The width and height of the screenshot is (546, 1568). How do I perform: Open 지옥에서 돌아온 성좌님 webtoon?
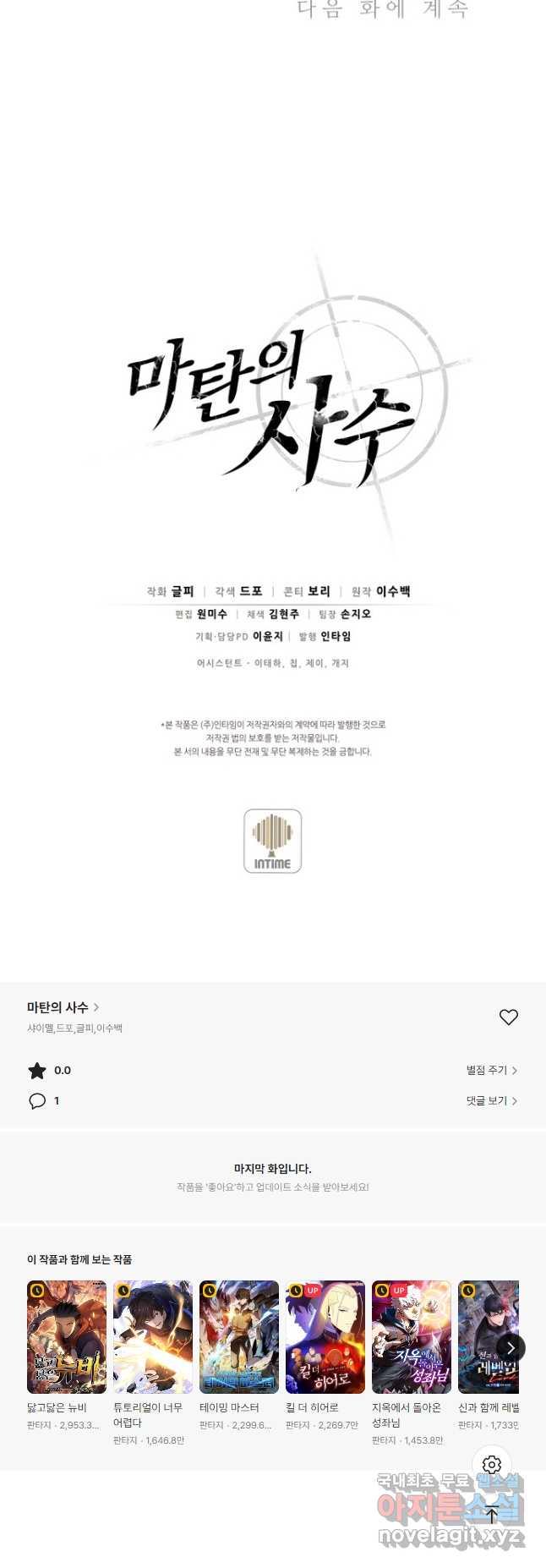[412, 1337]
